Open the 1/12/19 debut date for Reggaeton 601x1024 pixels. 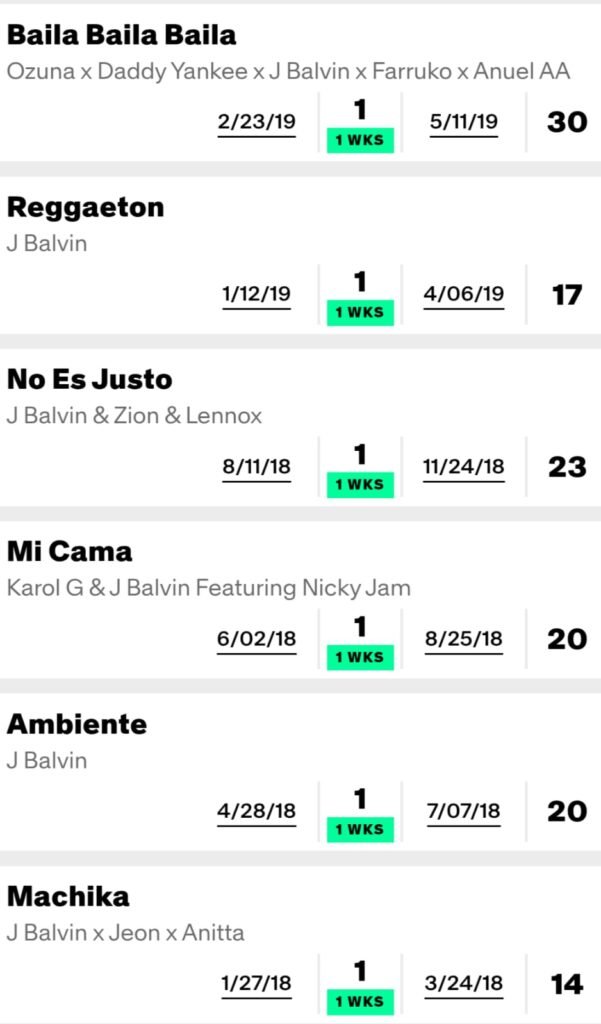[256, 295]
